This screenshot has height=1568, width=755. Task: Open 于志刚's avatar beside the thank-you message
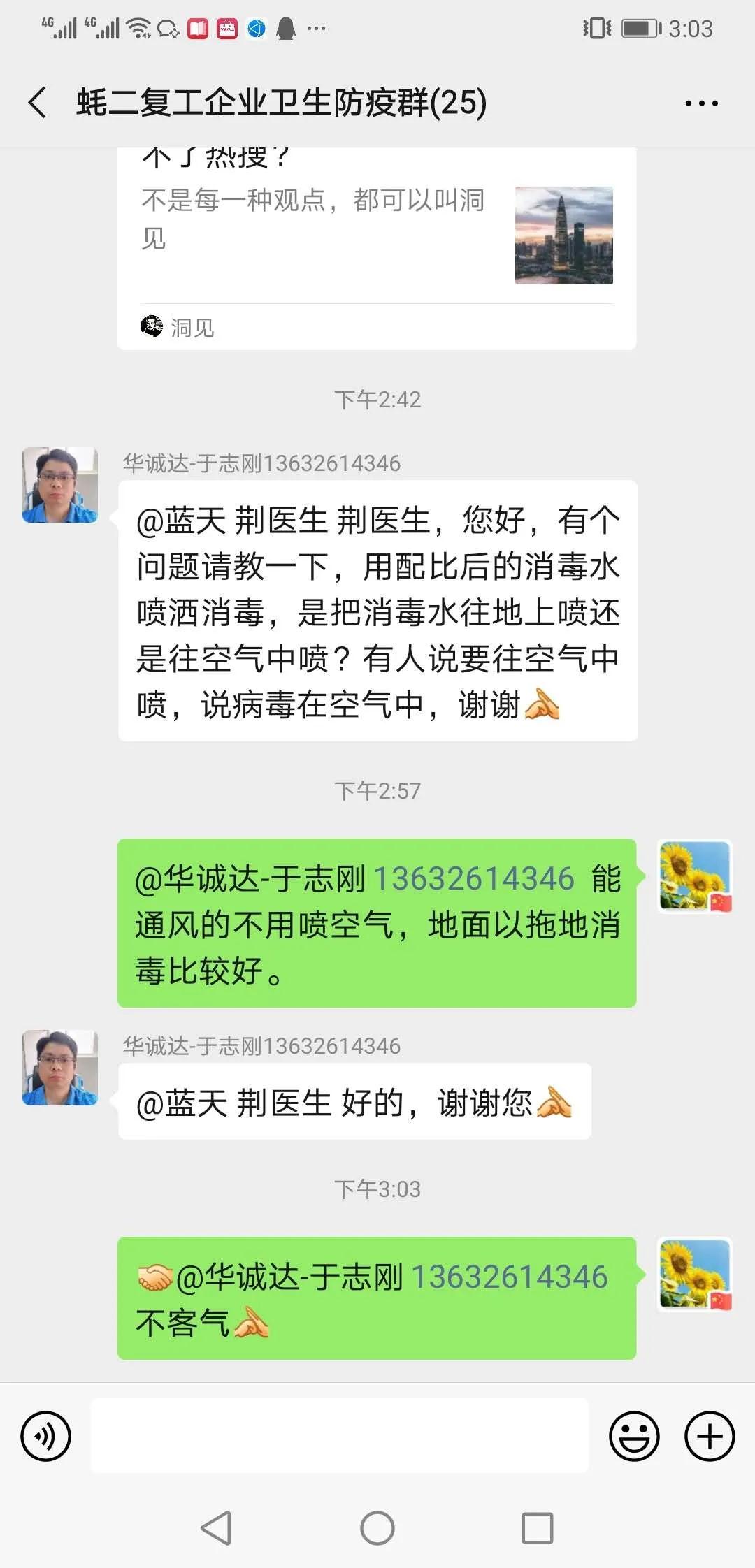(60, 1067)
